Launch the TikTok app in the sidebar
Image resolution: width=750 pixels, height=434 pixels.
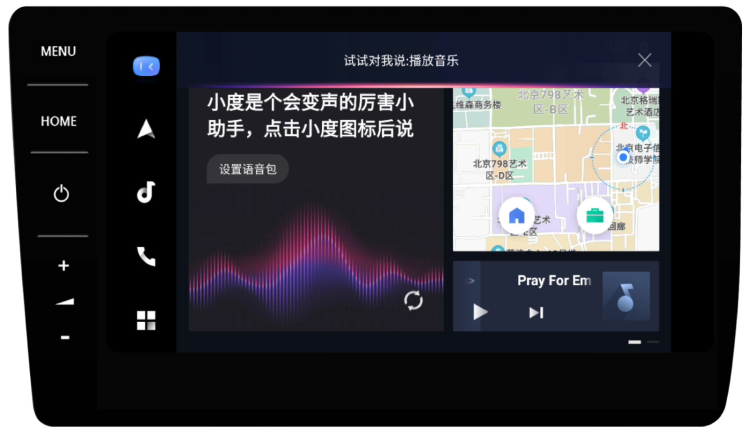146,192
